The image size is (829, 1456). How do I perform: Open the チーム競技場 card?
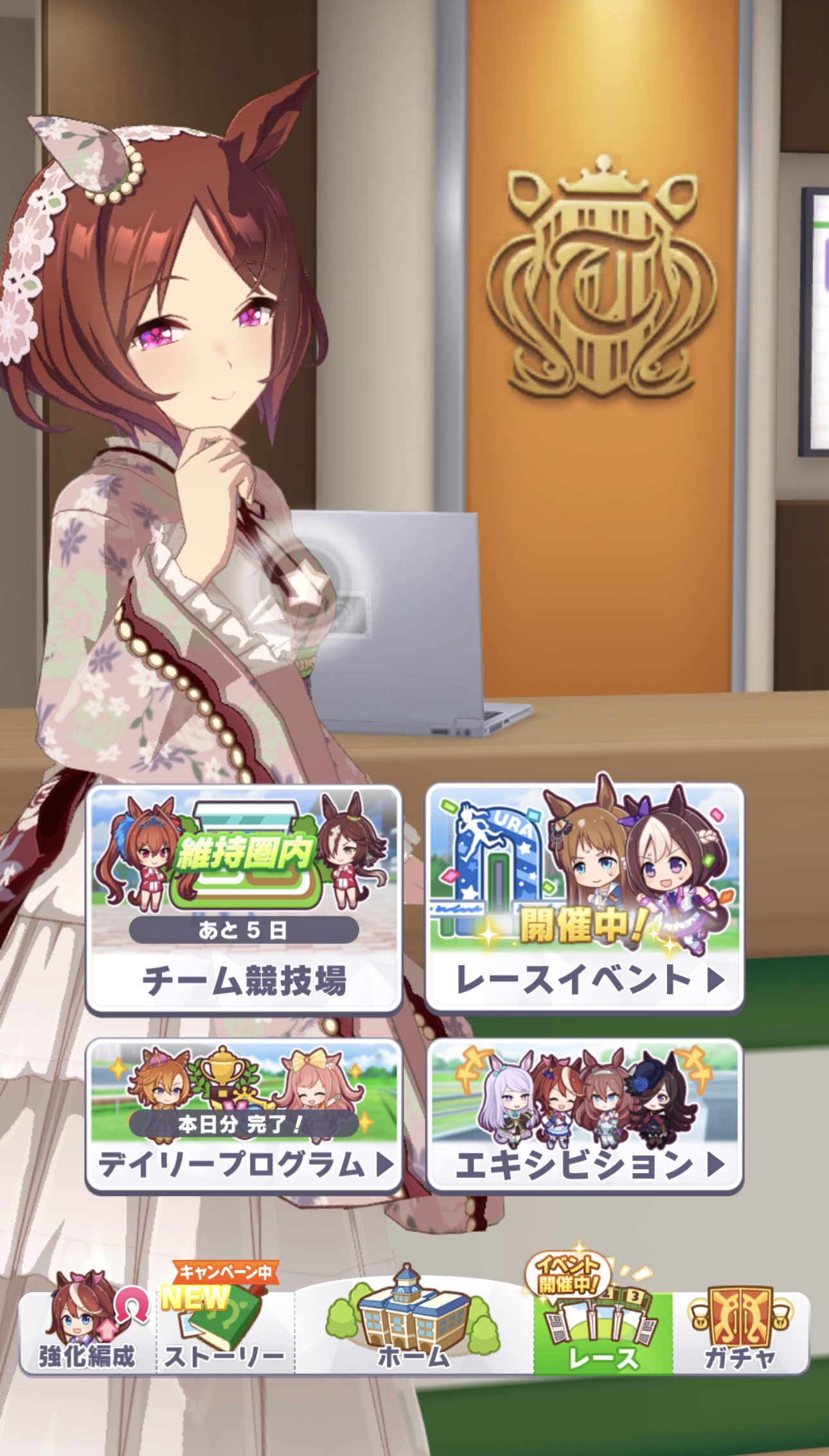pos(244,900)
